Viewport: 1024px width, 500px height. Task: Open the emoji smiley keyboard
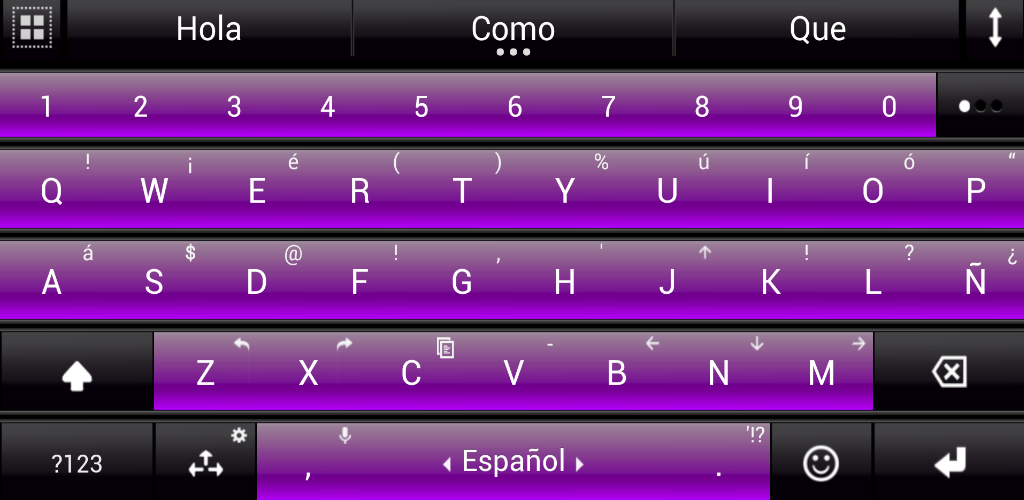821,462
